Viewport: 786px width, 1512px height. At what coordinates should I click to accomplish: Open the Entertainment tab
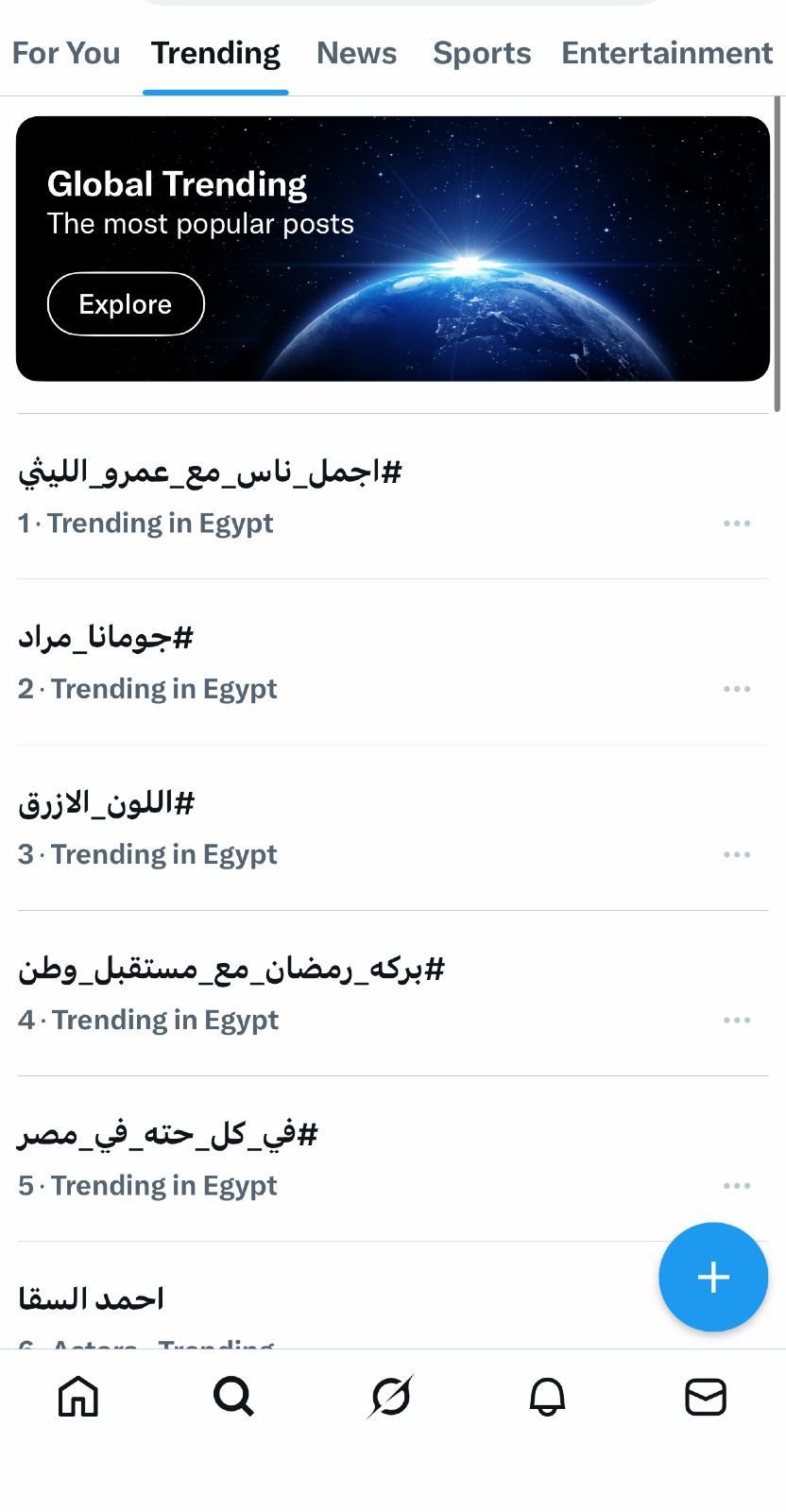pyautogui.click(x=665, y=53)
